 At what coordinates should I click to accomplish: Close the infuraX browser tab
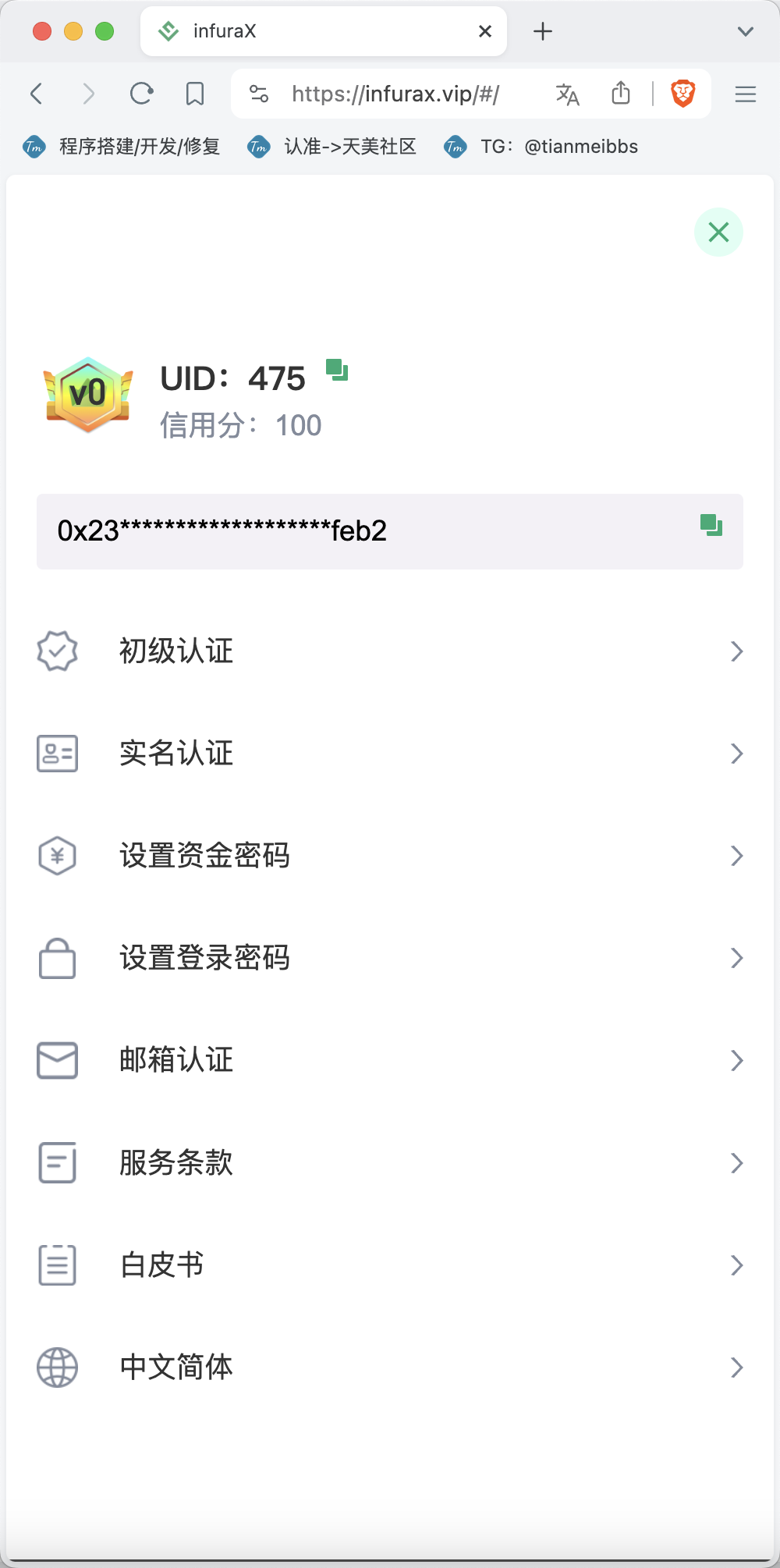coord(485,31)
